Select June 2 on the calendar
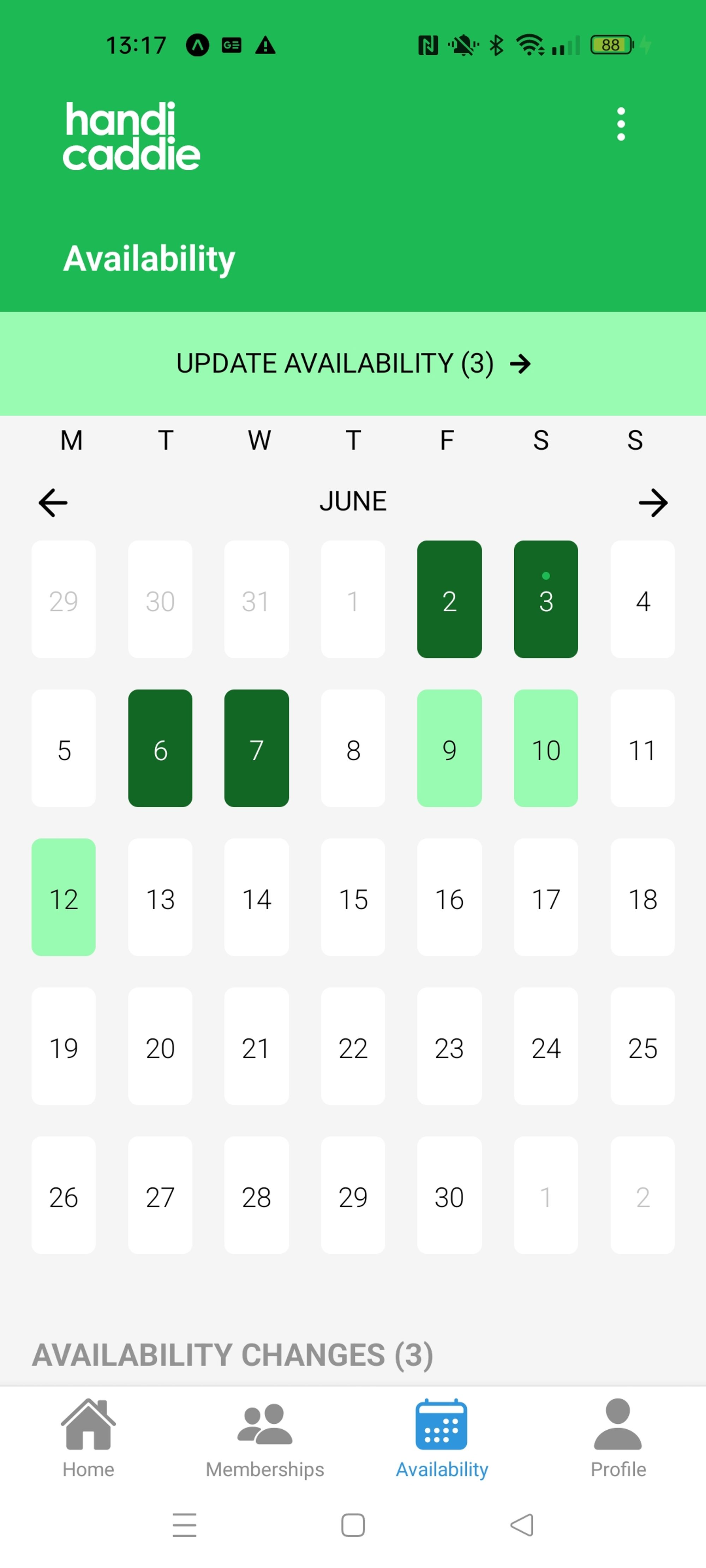 click(x=449, y=599)
